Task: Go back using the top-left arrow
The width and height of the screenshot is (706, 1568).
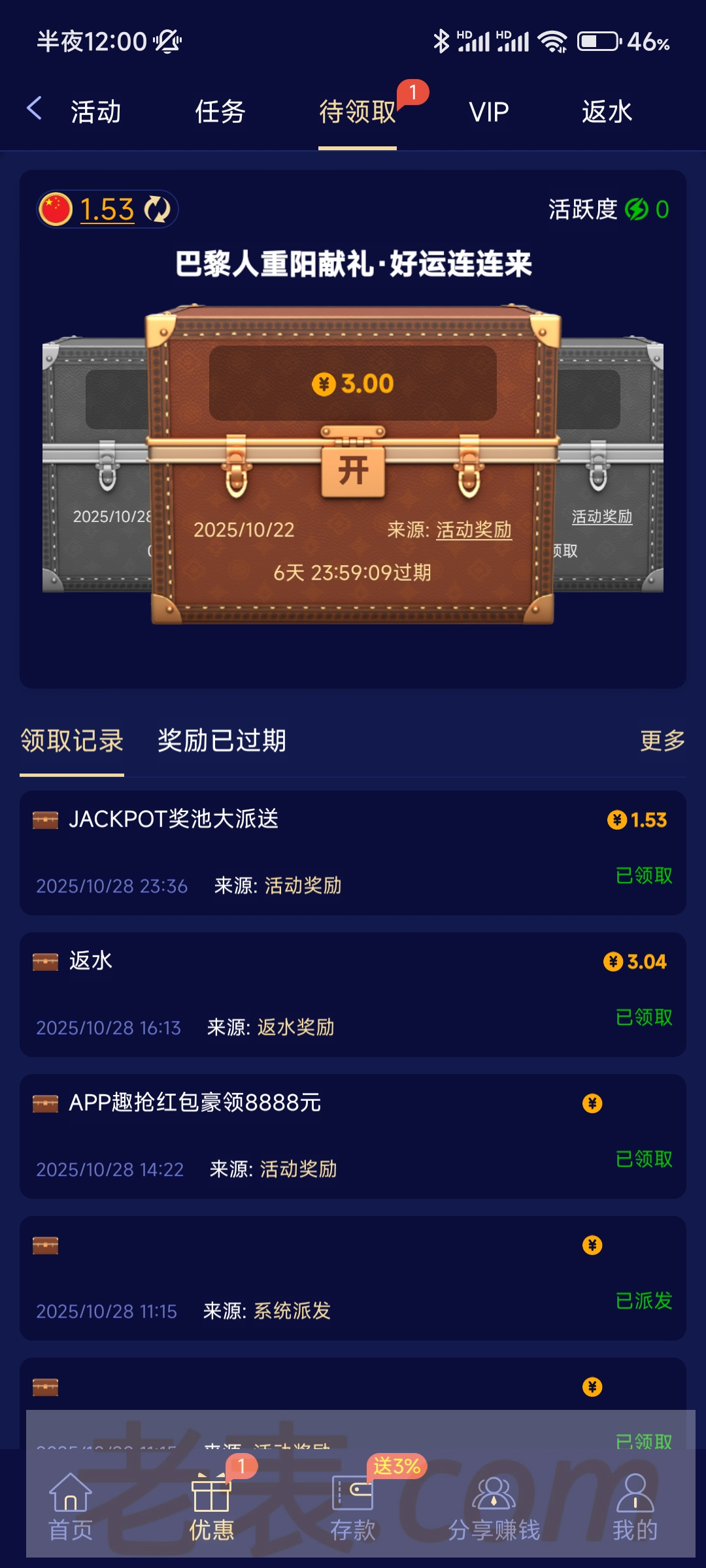Action: (x=35, y=108)
